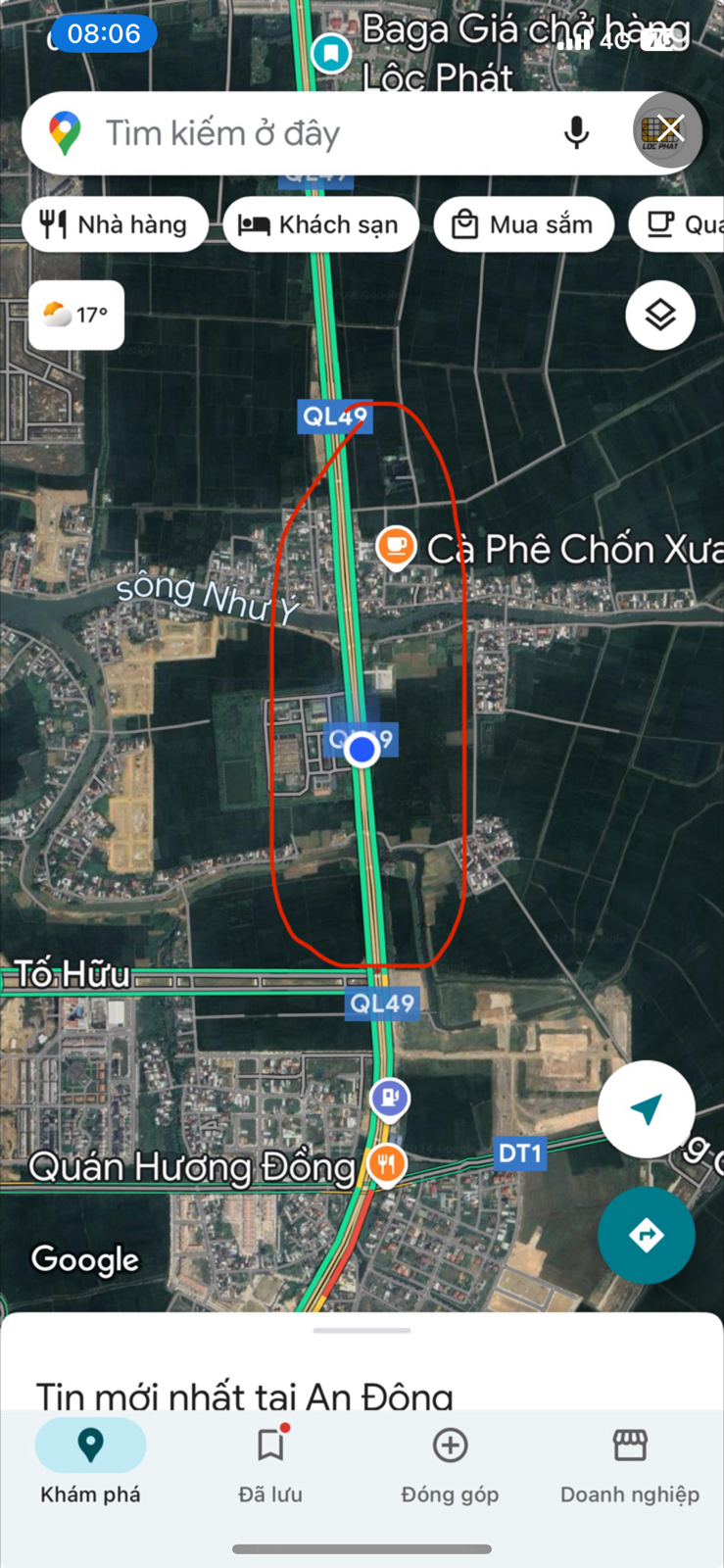This screenshot has height=1568, width=724.
Task: Open the Cà Phê Chốn Xưa place marker
Action: point(396,547)
